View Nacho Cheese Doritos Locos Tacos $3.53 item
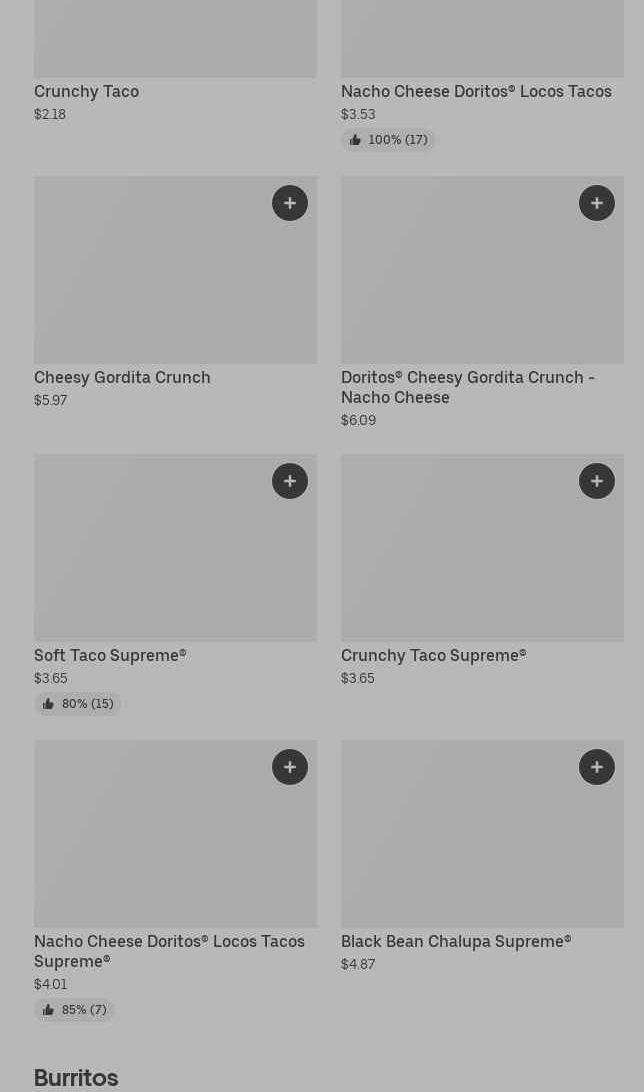Screen dimensions: 644x1092 476,91
